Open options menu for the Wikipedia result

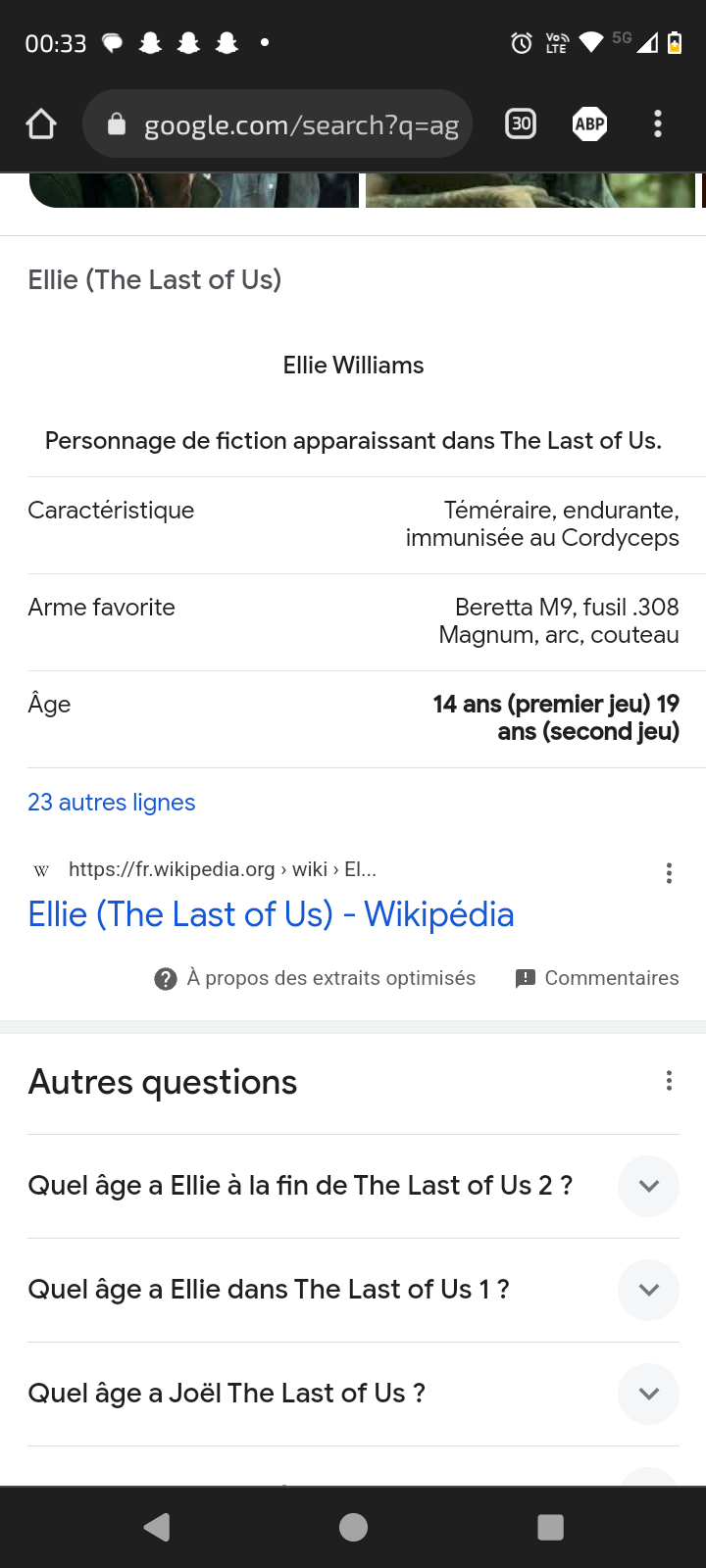(669, 873)
